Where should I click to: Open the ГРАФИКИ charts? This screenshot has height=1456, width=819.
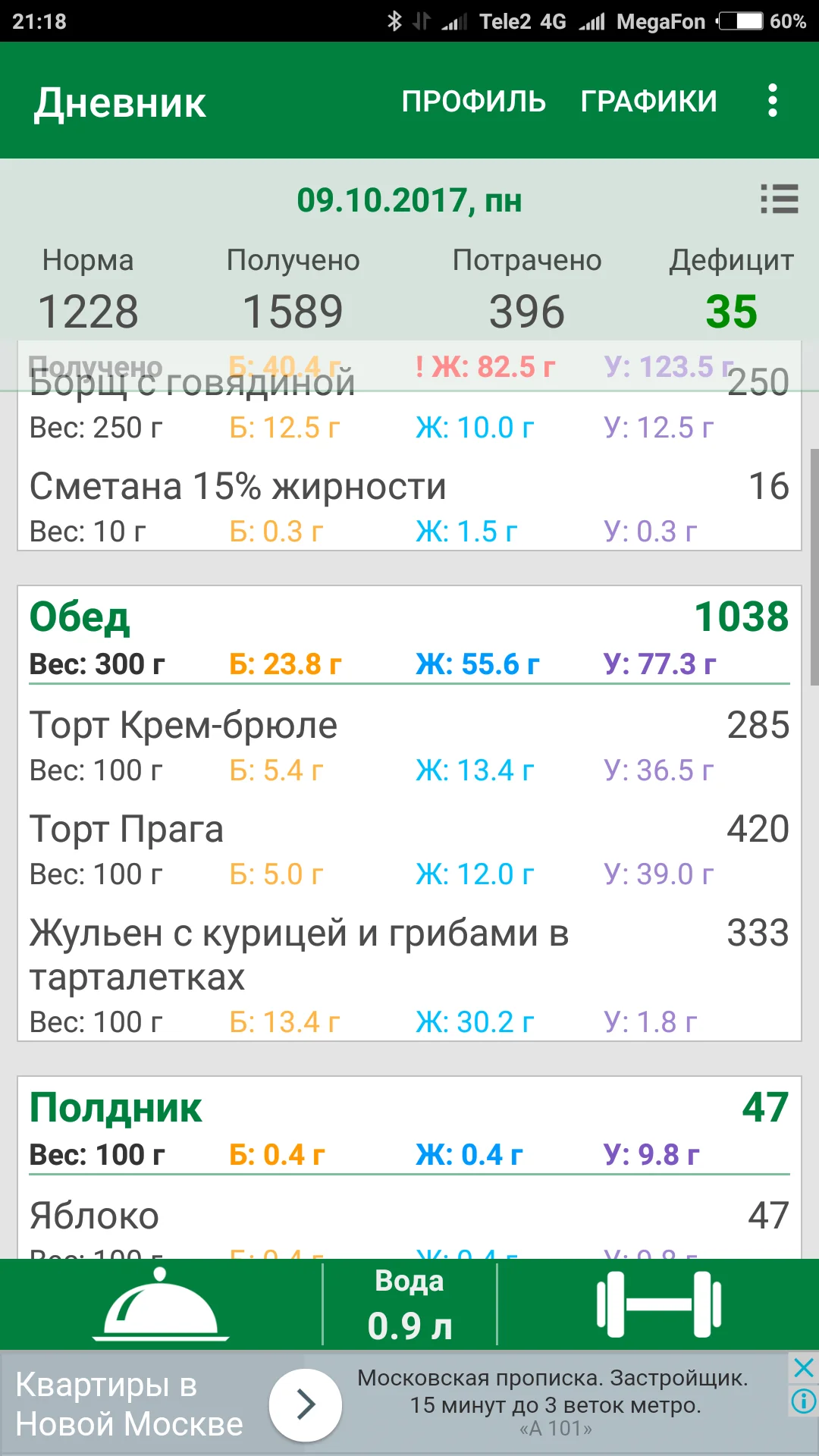(648, 101)
